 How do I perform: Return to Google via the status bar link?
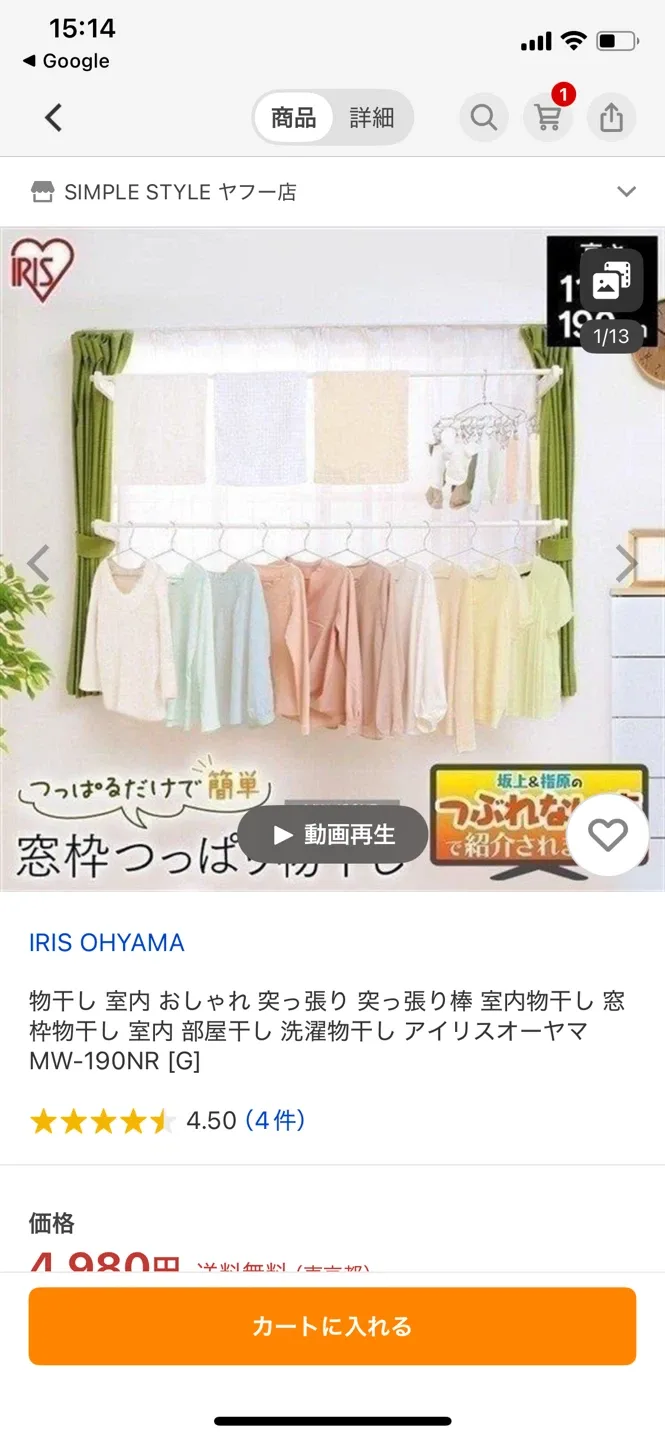pos(66,61)
